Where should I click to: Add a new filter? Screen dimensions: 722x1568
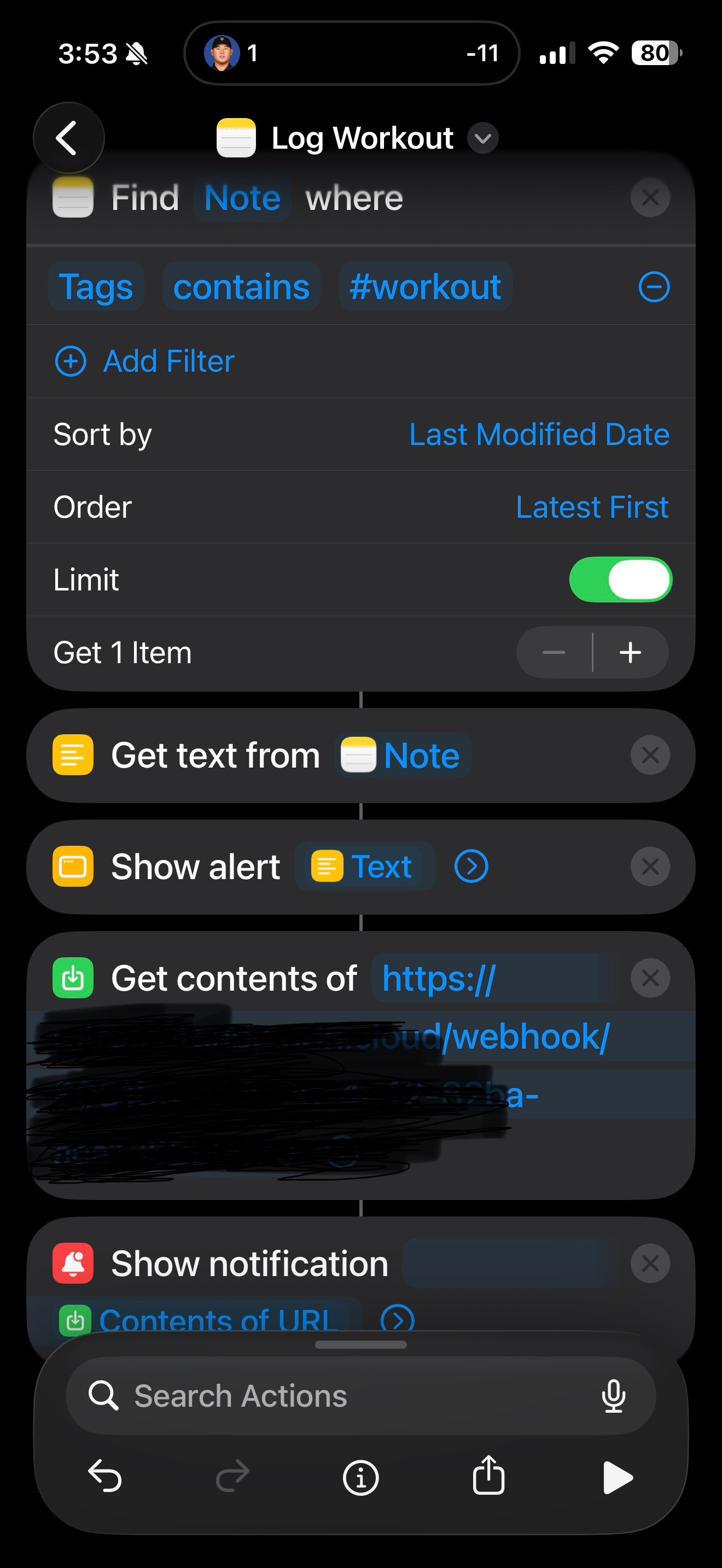(x=145, y=361)
